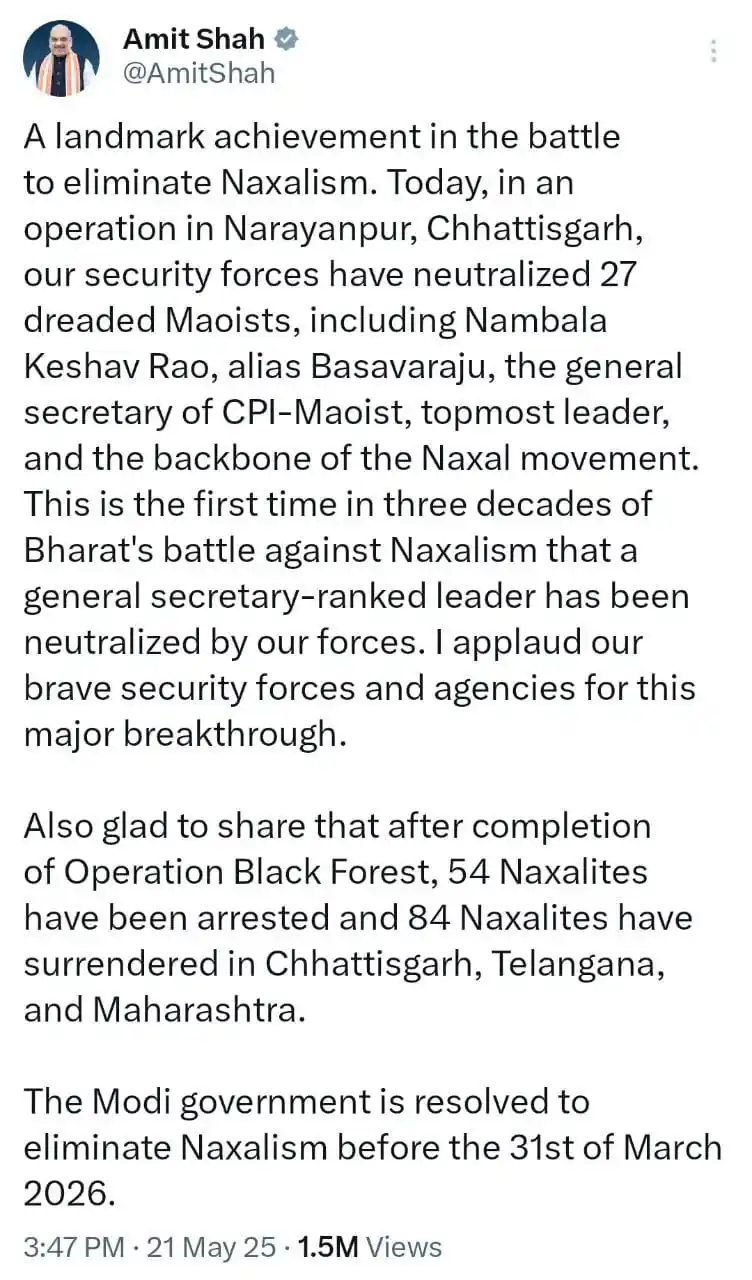Open the @AmitShah handle

pyautogui.click(x=198, y=73)
